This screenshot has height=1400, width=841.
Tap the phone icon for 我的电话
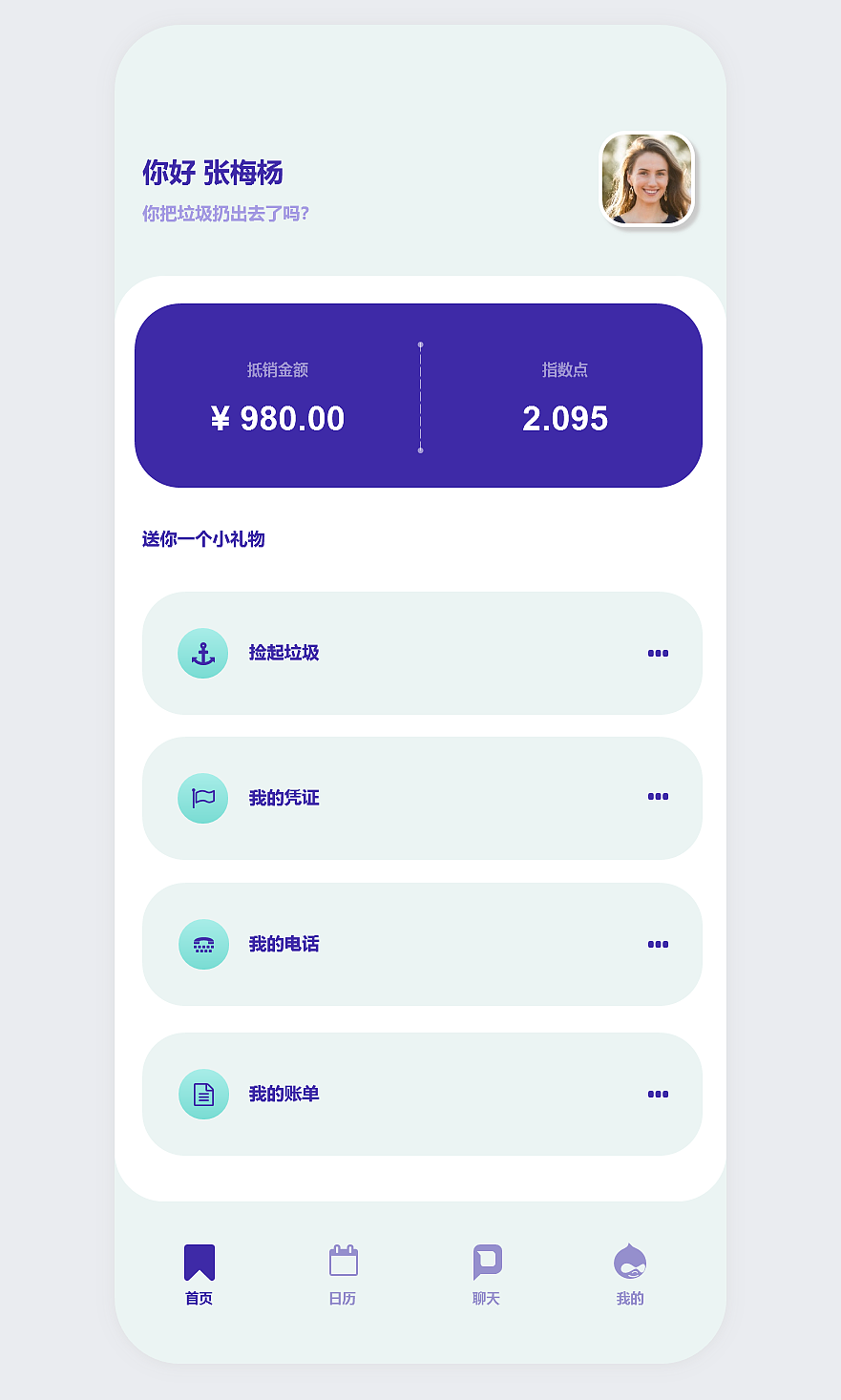(x=203, y=944)
